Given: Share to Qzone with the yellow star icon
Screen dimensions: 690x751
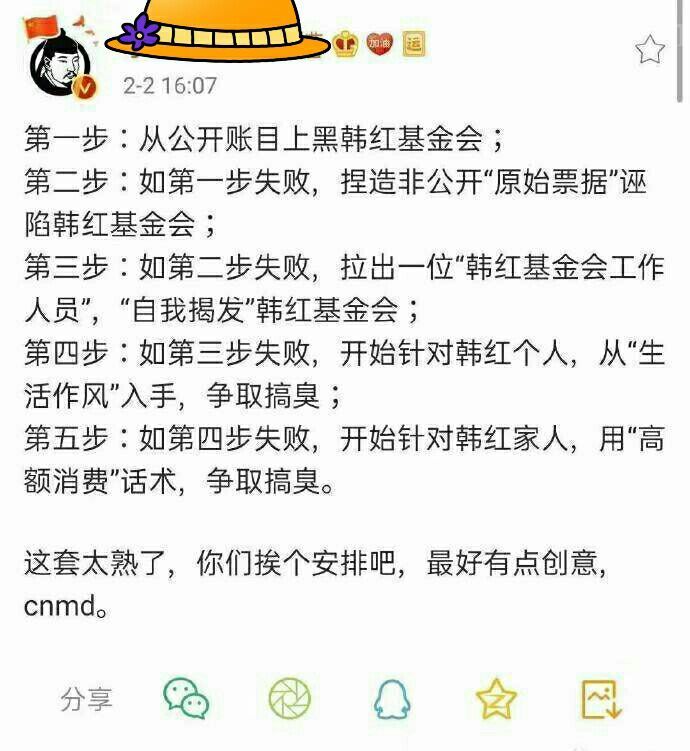Looking at the screenshot, I should 496,698.
